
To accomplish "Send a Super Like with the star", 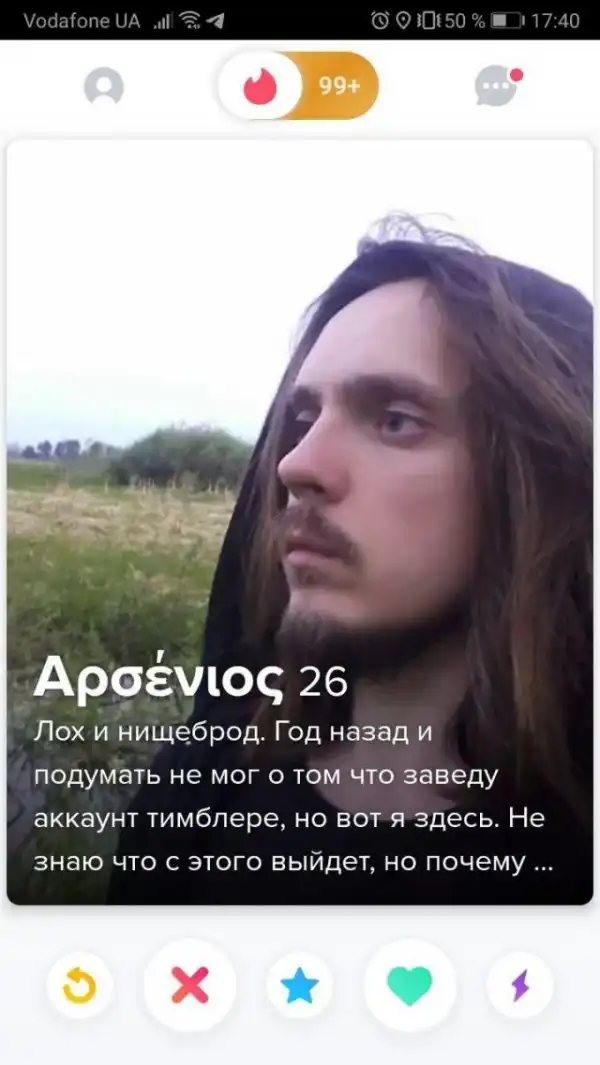I will tap(299, 986).
